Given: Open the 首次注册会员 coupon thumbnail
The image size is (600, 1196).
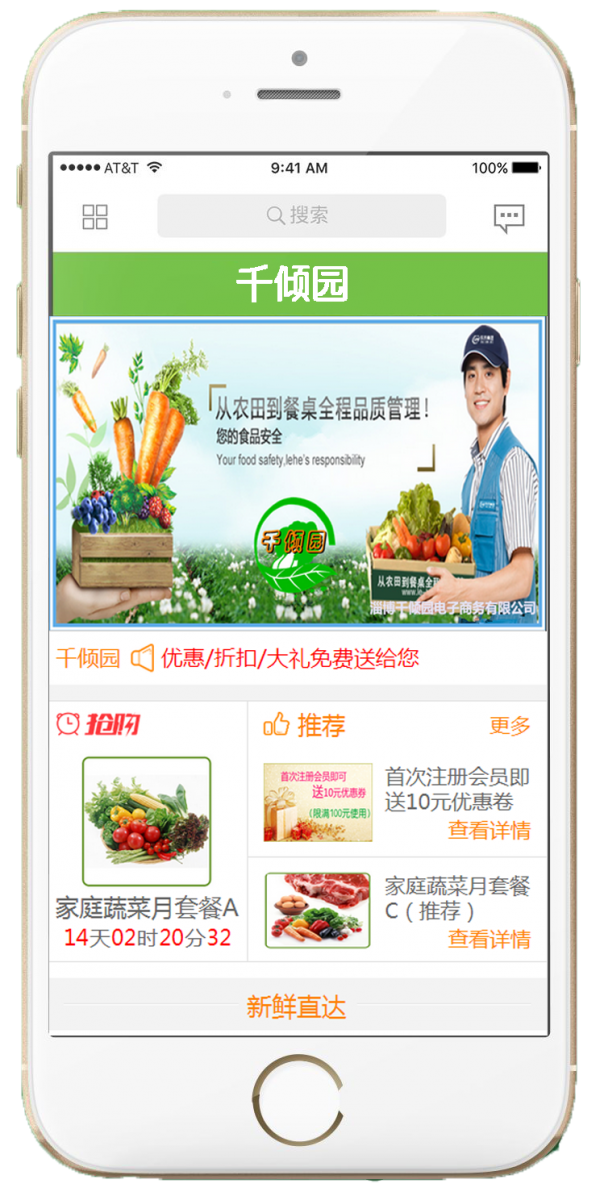Looking at the screenshot, I should coord(317,802).
